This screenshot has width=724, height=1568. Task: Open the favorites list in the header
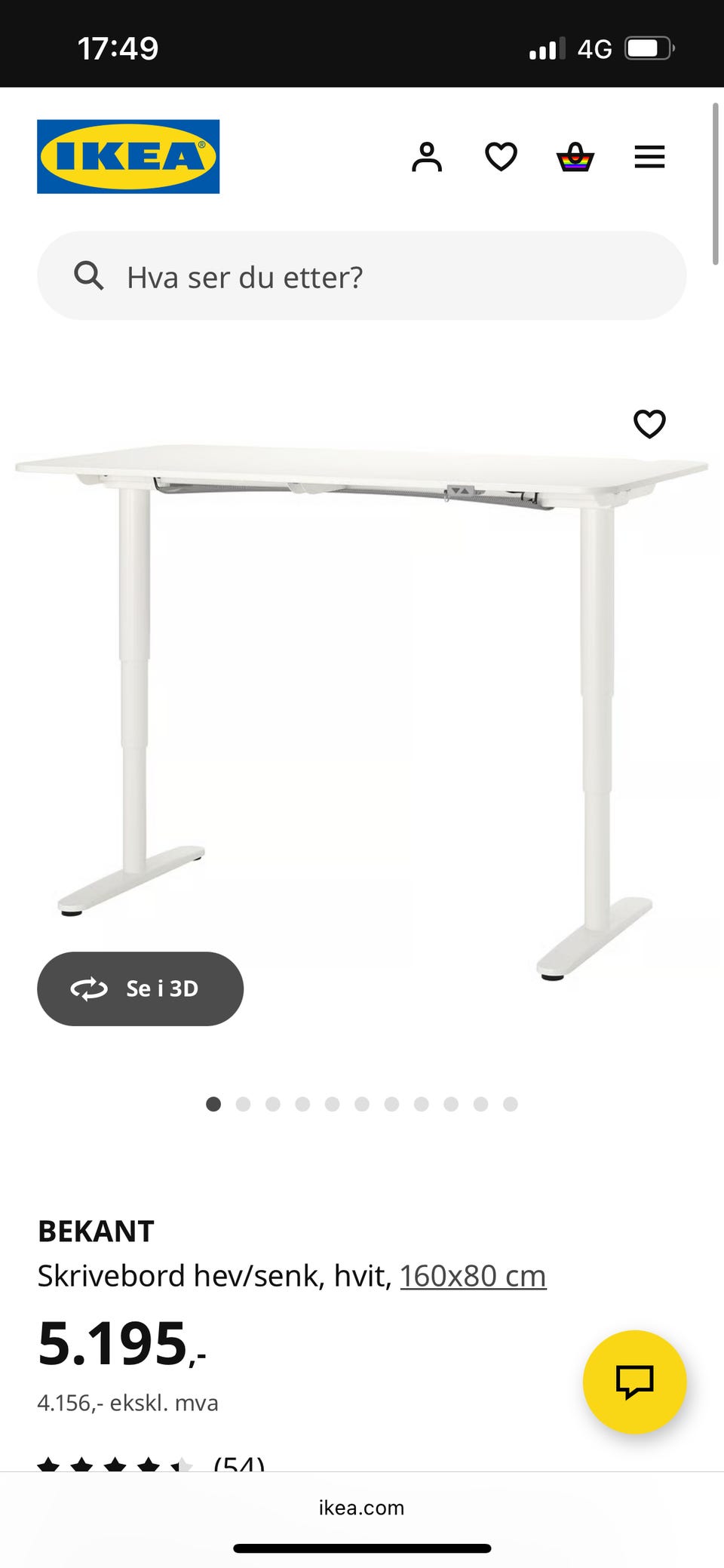pyautogui.click(x=501, y=157)
